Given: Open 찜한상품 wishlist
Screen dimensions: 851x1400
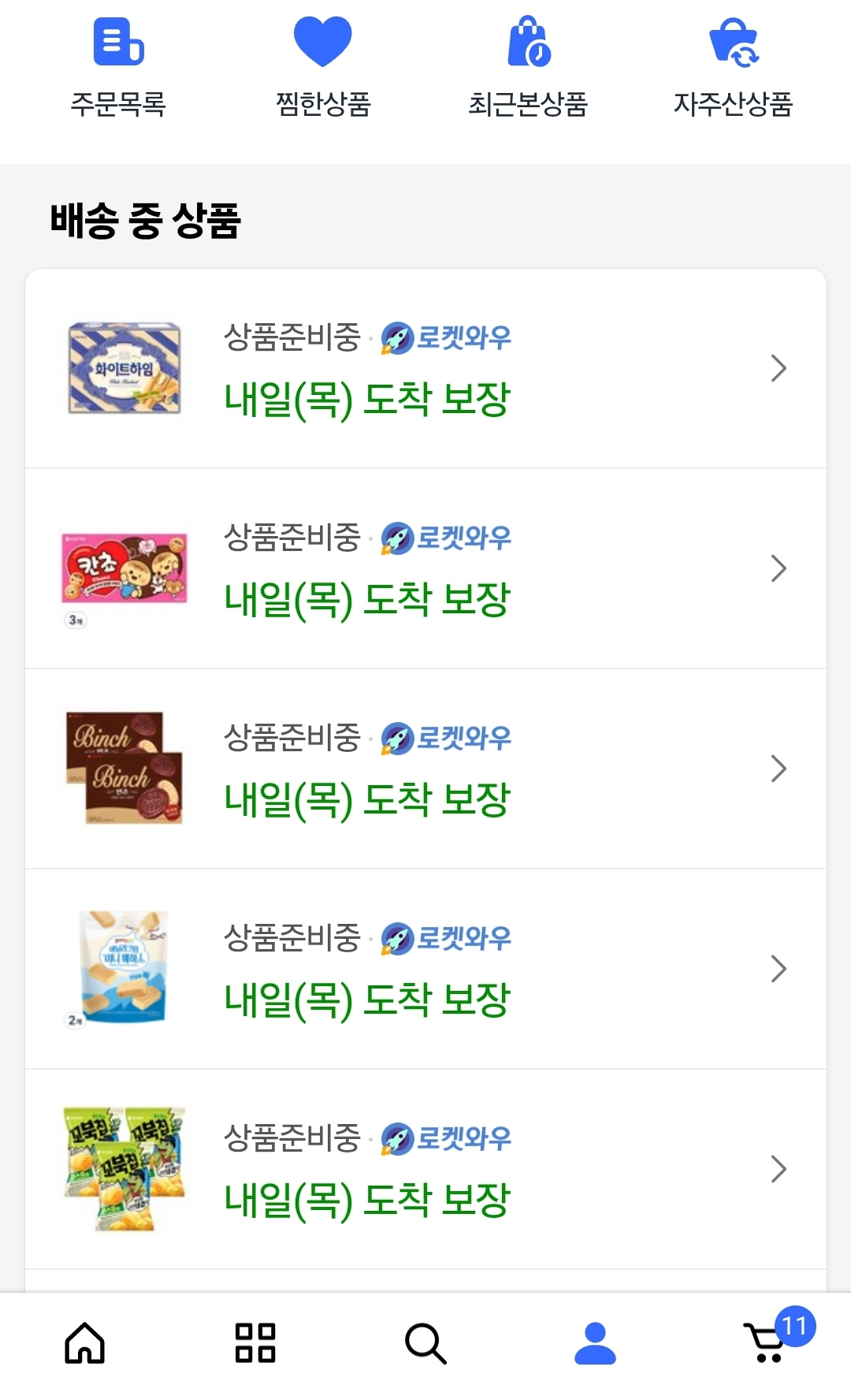Looking at the screenshot, I should pyautogui.click(x=323, y=68).
